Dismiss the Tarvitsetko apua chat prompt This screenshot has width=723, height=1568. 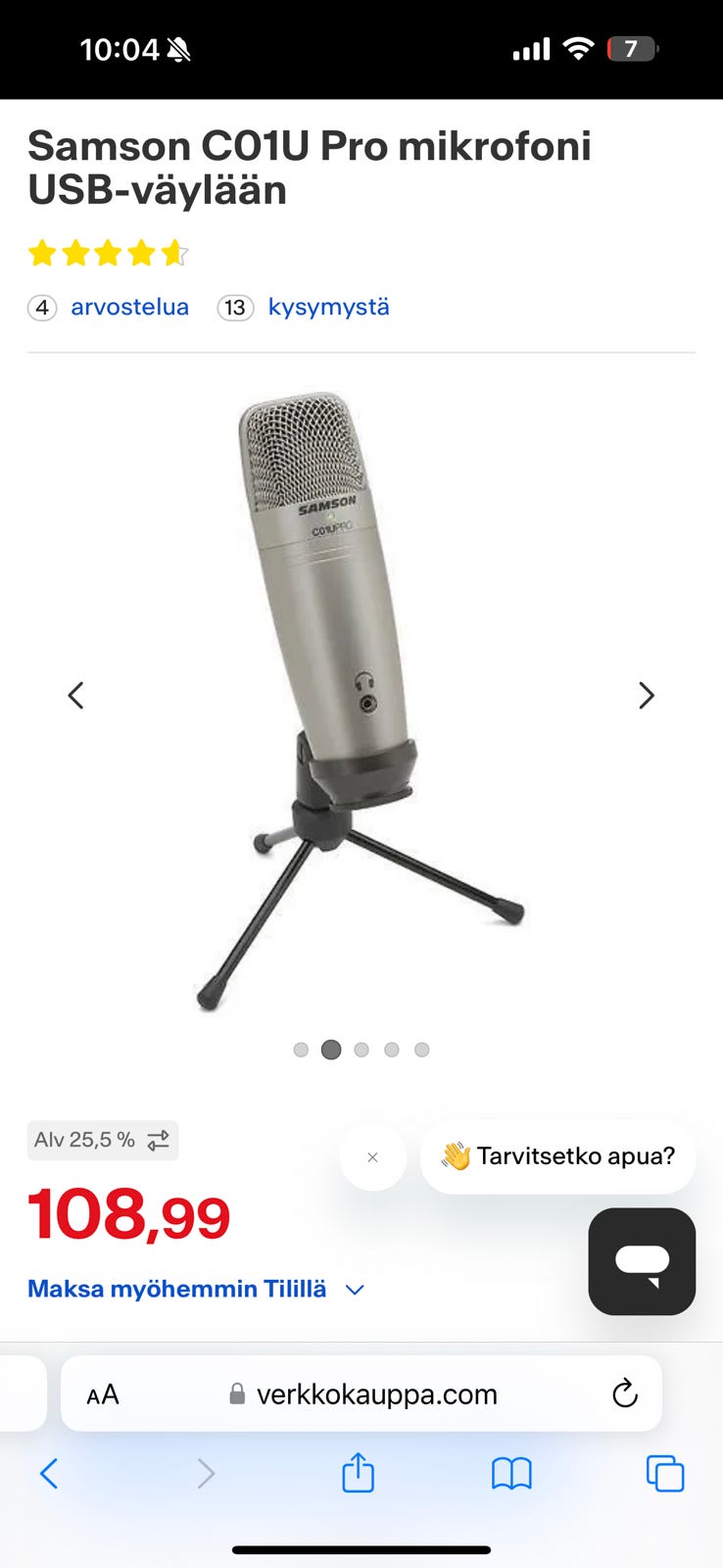372,1157
